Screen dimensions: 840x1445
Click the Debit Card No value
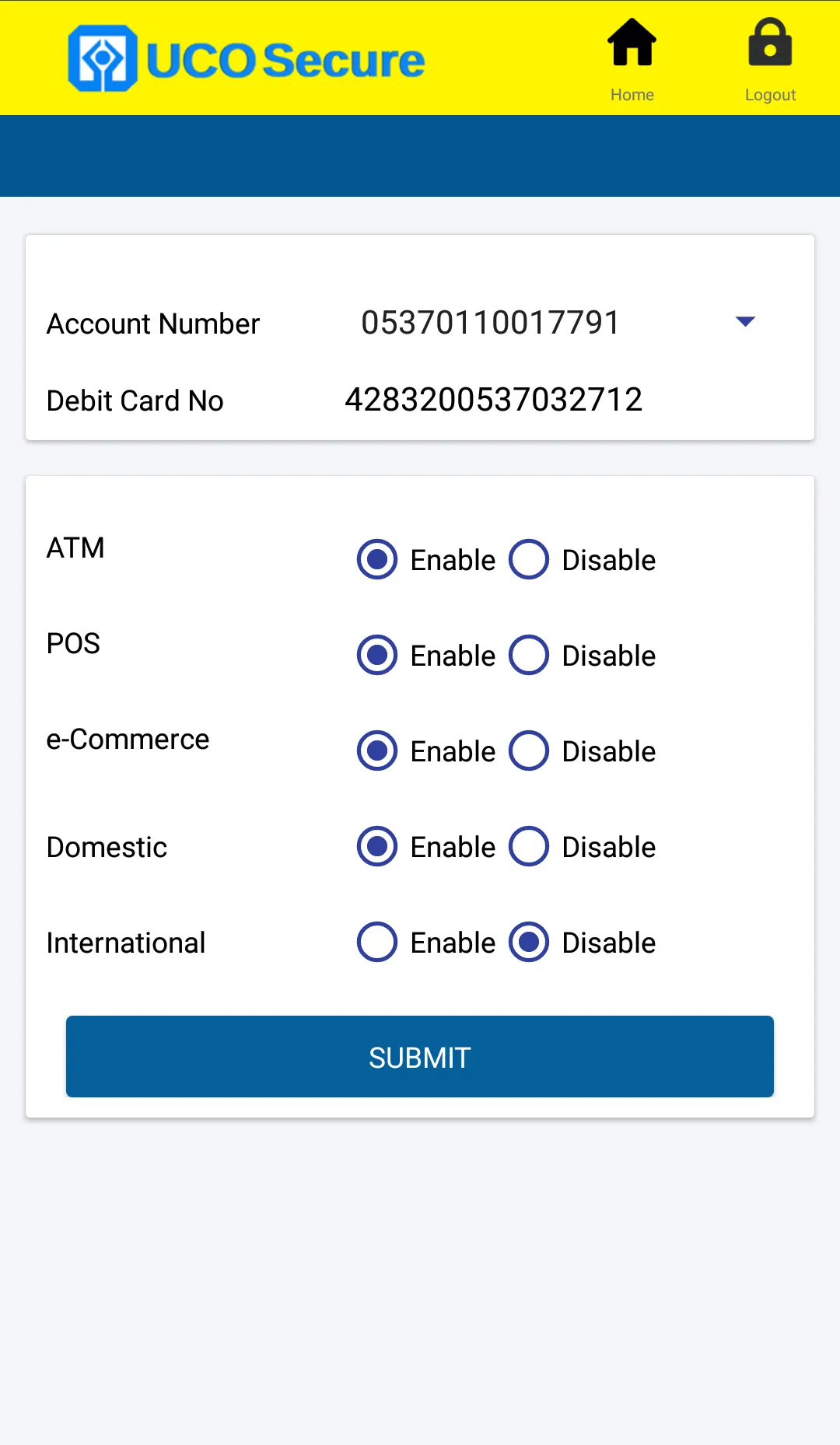pyautogui.click(x=494, y=400)
